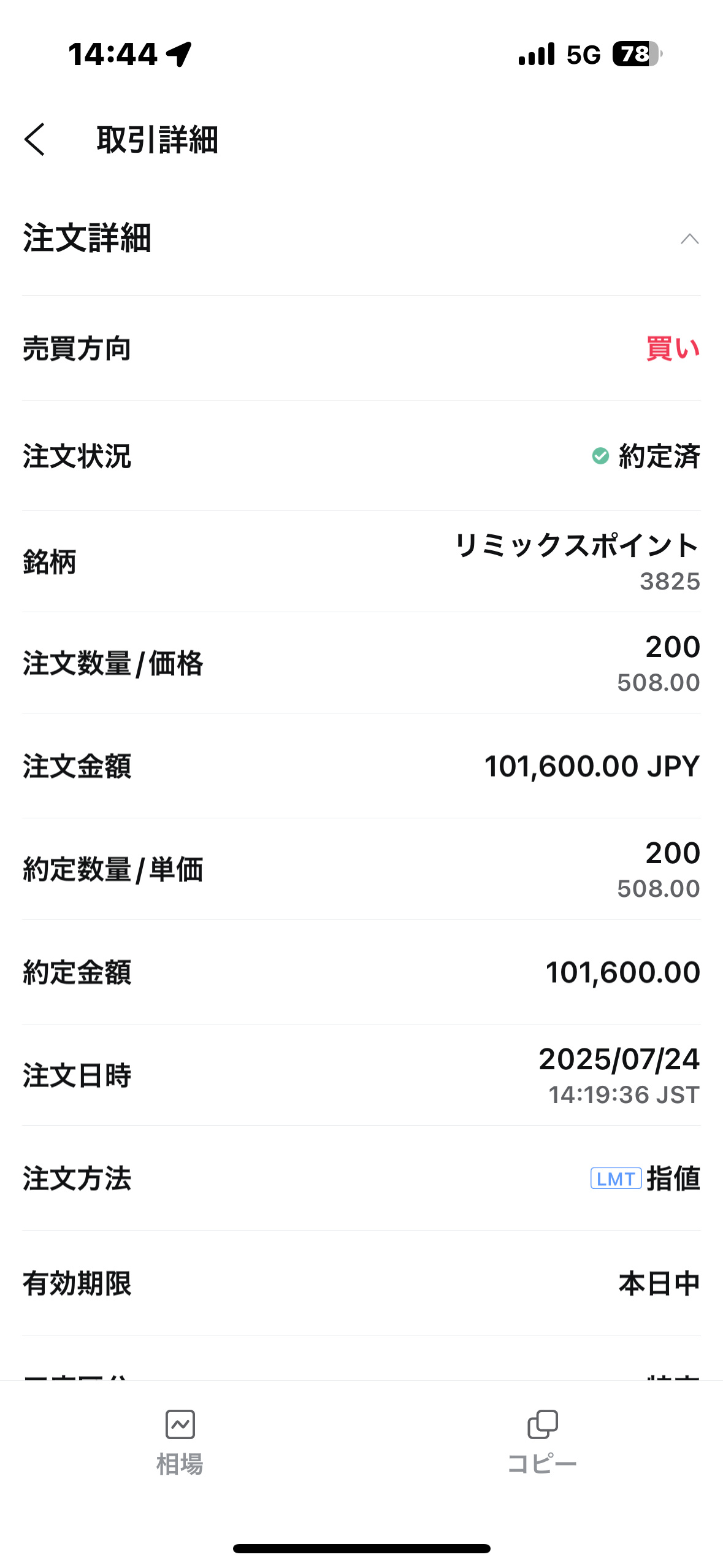Collapse the 注文詳細 section
The height and width of the screenshot is (1568, 723).
tap(689, 239)
